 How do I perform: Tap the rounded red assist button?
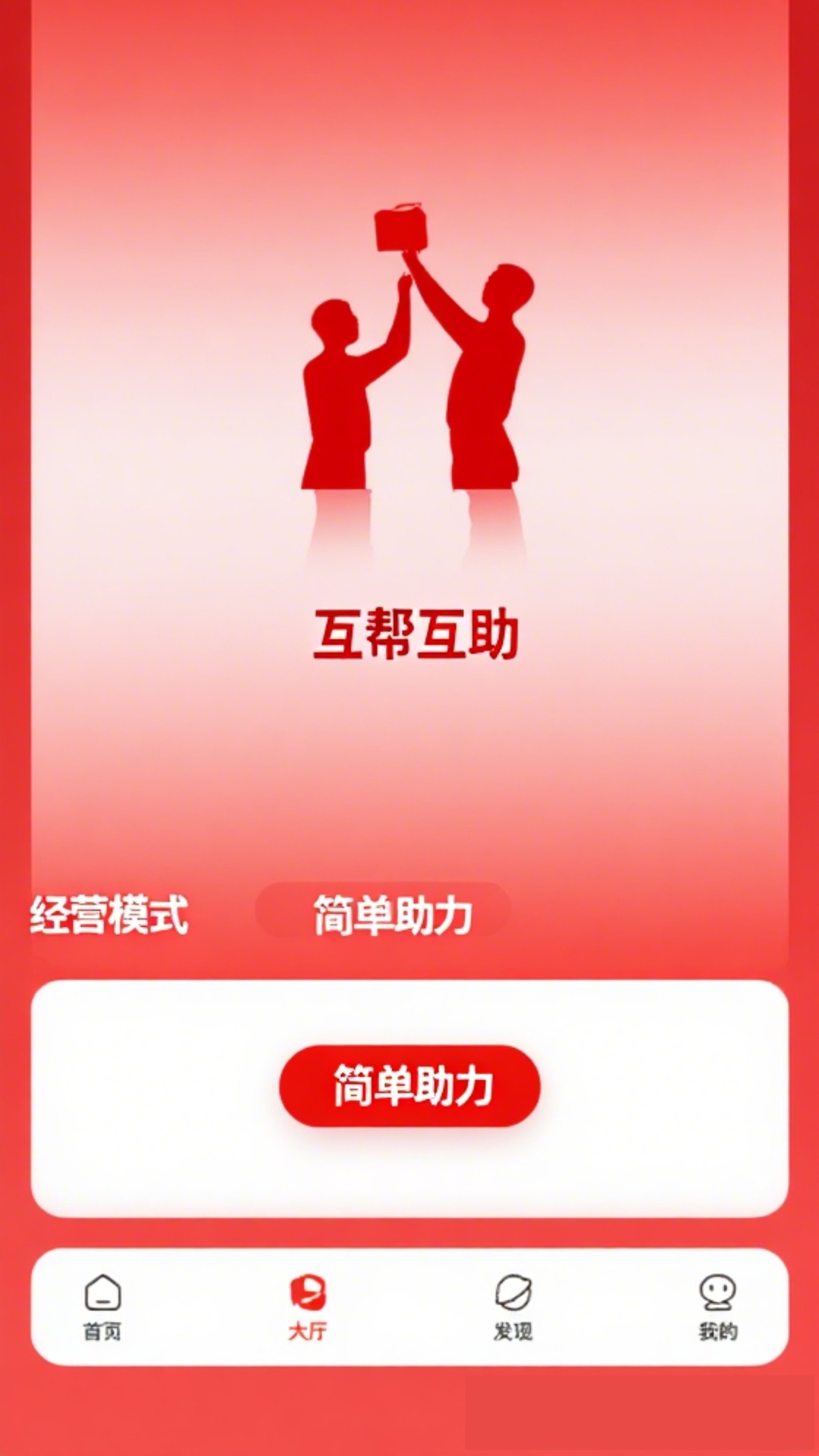pyautogui.click(x=409, y=1086)
